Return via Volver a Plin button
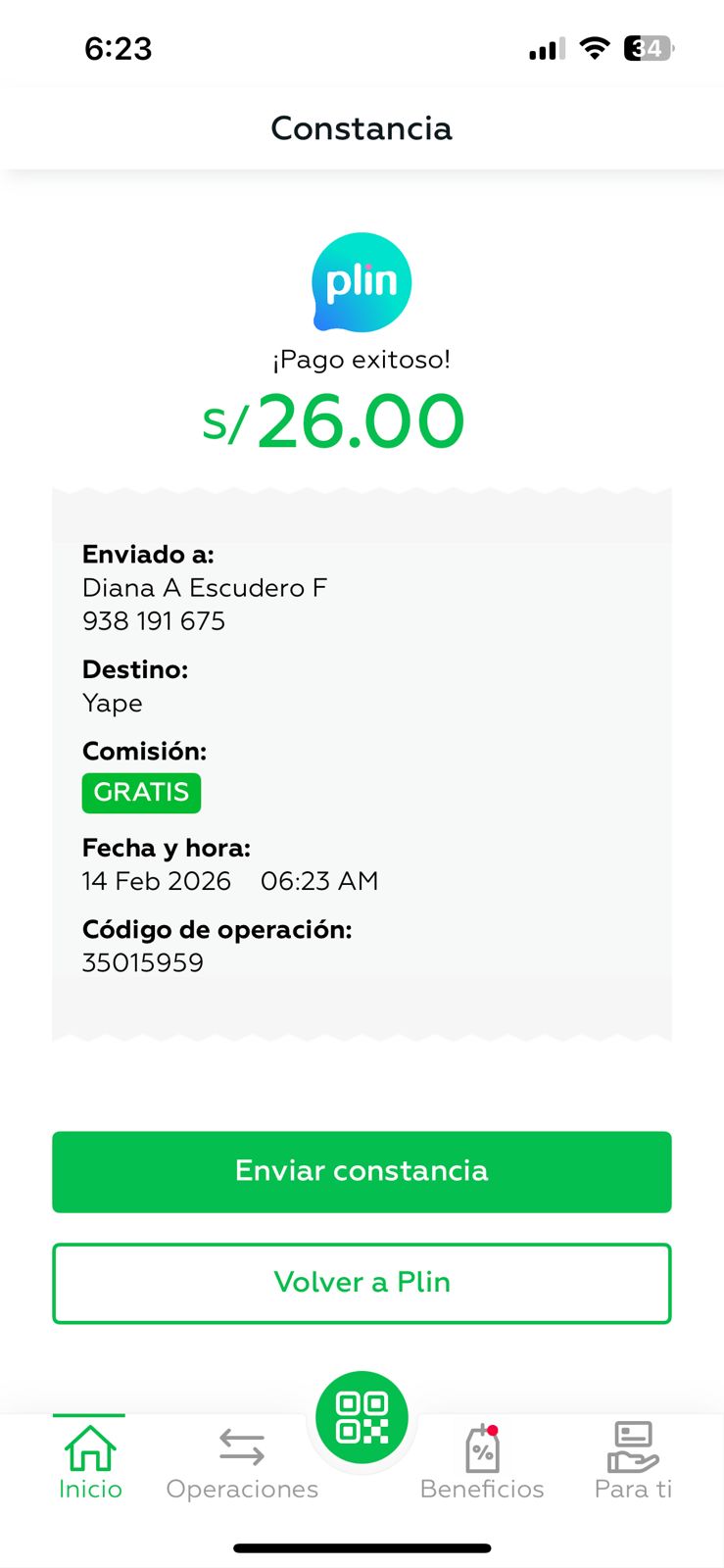Screen dimensions: 724x1568 coord(362,1283)
